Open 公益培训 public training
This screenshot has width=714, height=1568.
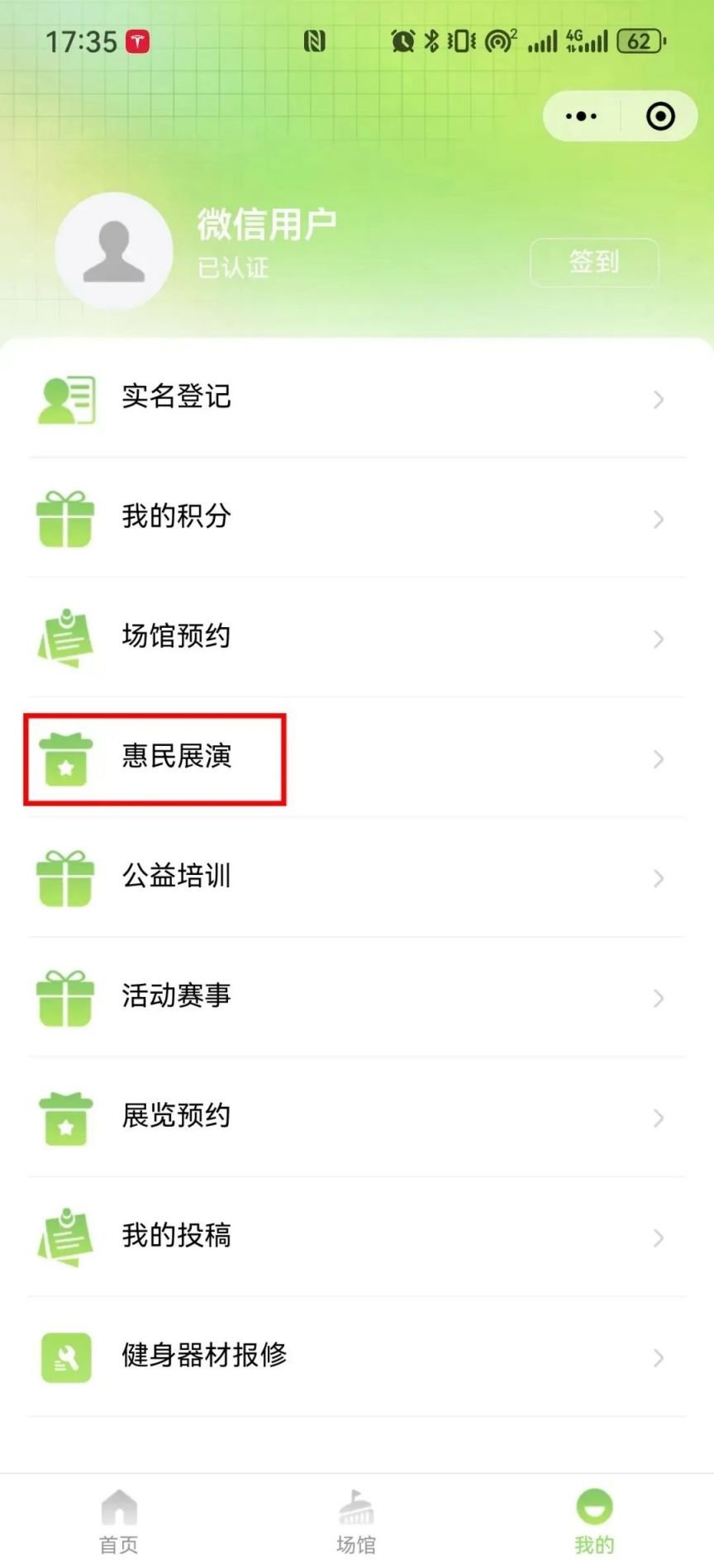(357, 877)
